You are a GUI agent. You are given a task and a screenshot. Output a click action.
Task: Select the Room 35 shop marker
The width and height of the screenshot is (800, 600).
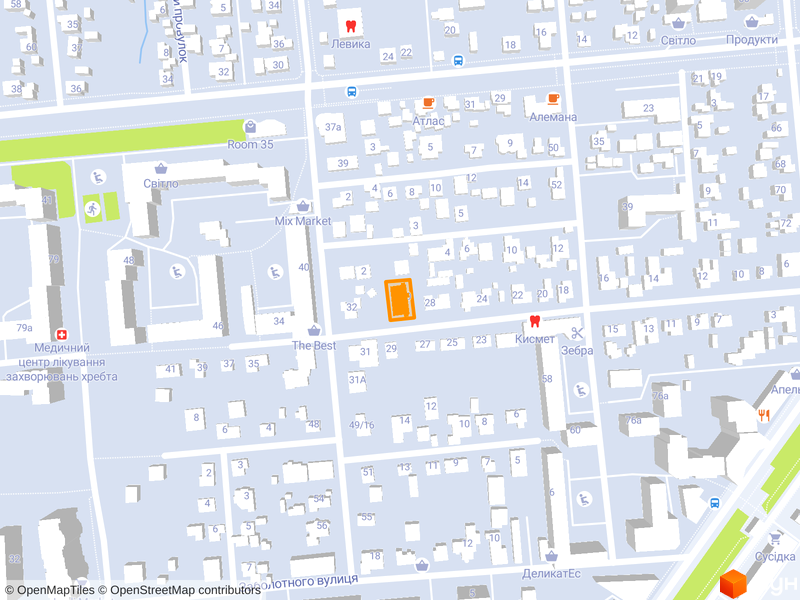click(250, 127)
